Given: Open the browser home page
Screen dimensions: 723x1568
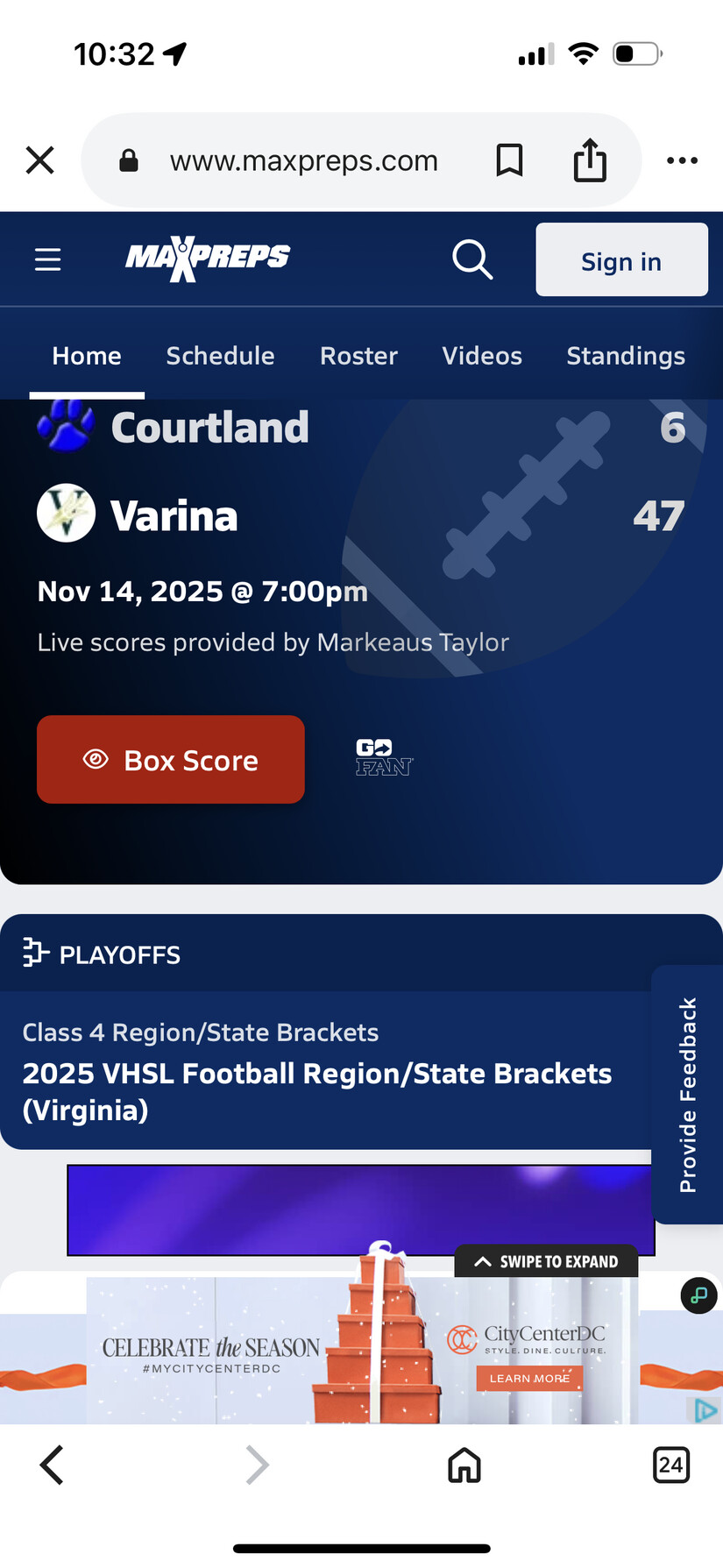Looking at the screenshot, I should [464, 1465].
